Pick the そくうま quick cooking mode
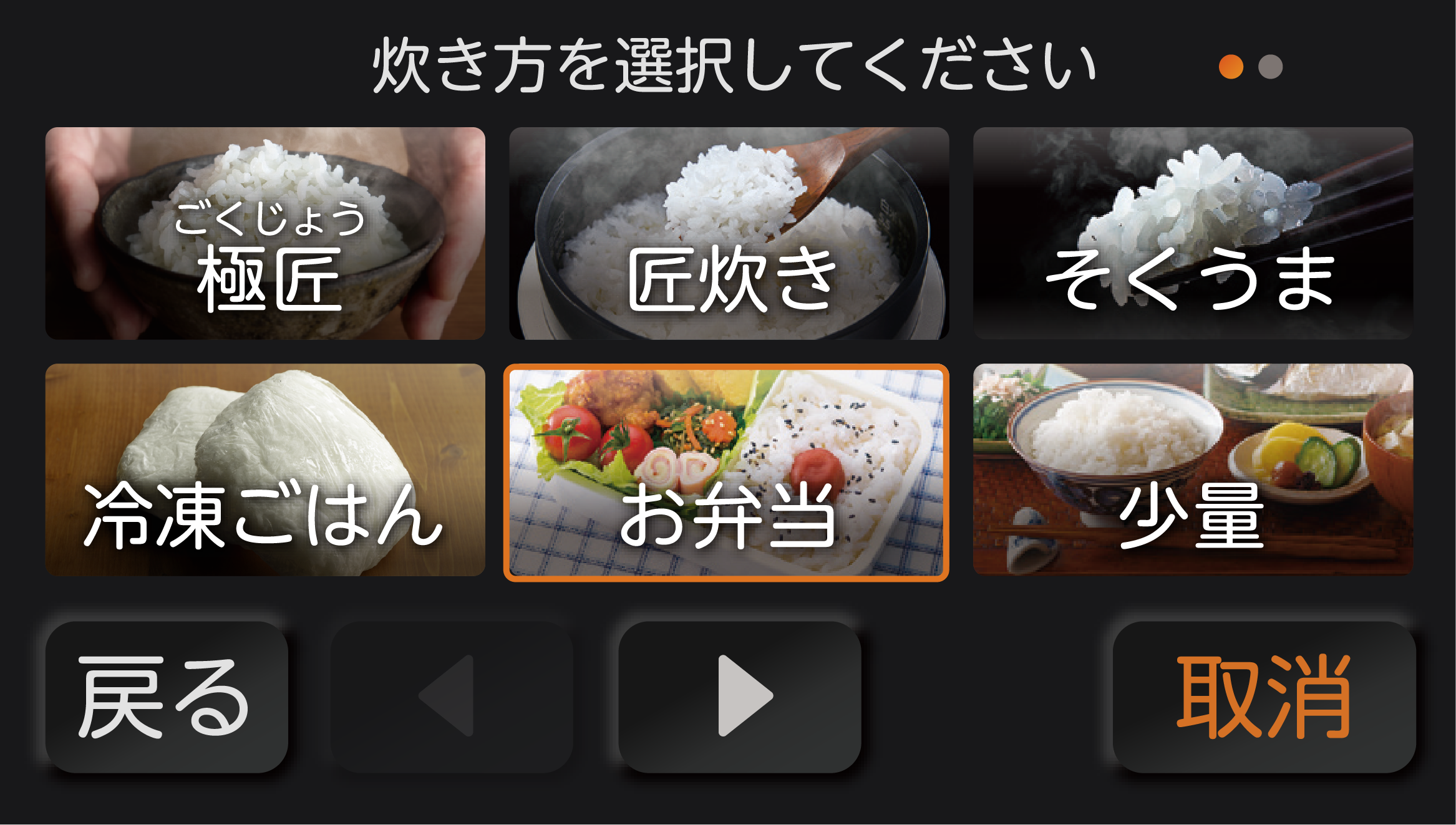 tap(1193, 233)
